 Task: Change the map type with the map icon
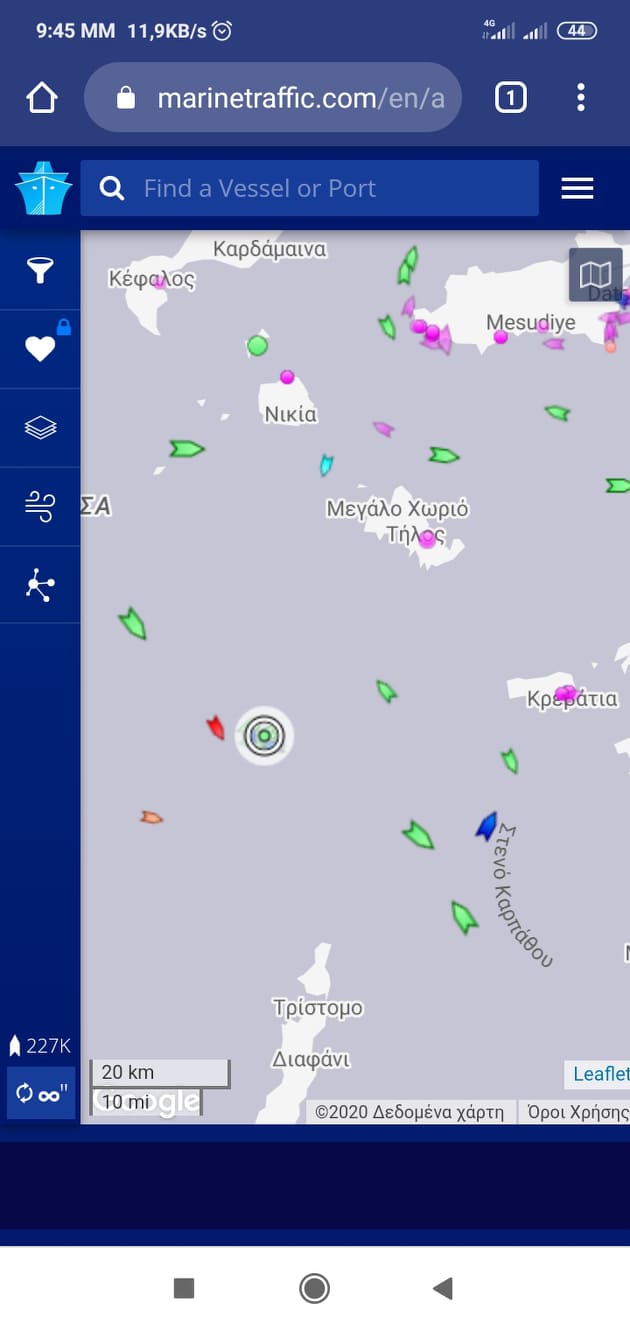[x=595, y=274]
